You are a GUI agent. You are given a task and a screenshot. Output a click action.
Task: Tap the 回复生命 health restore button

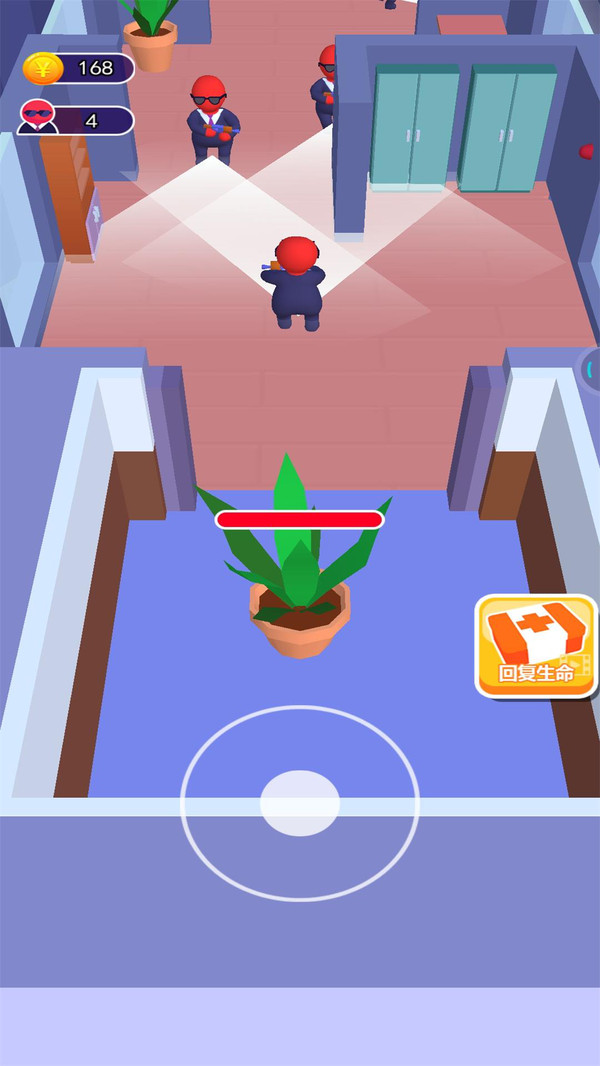(x=536, y=646)
